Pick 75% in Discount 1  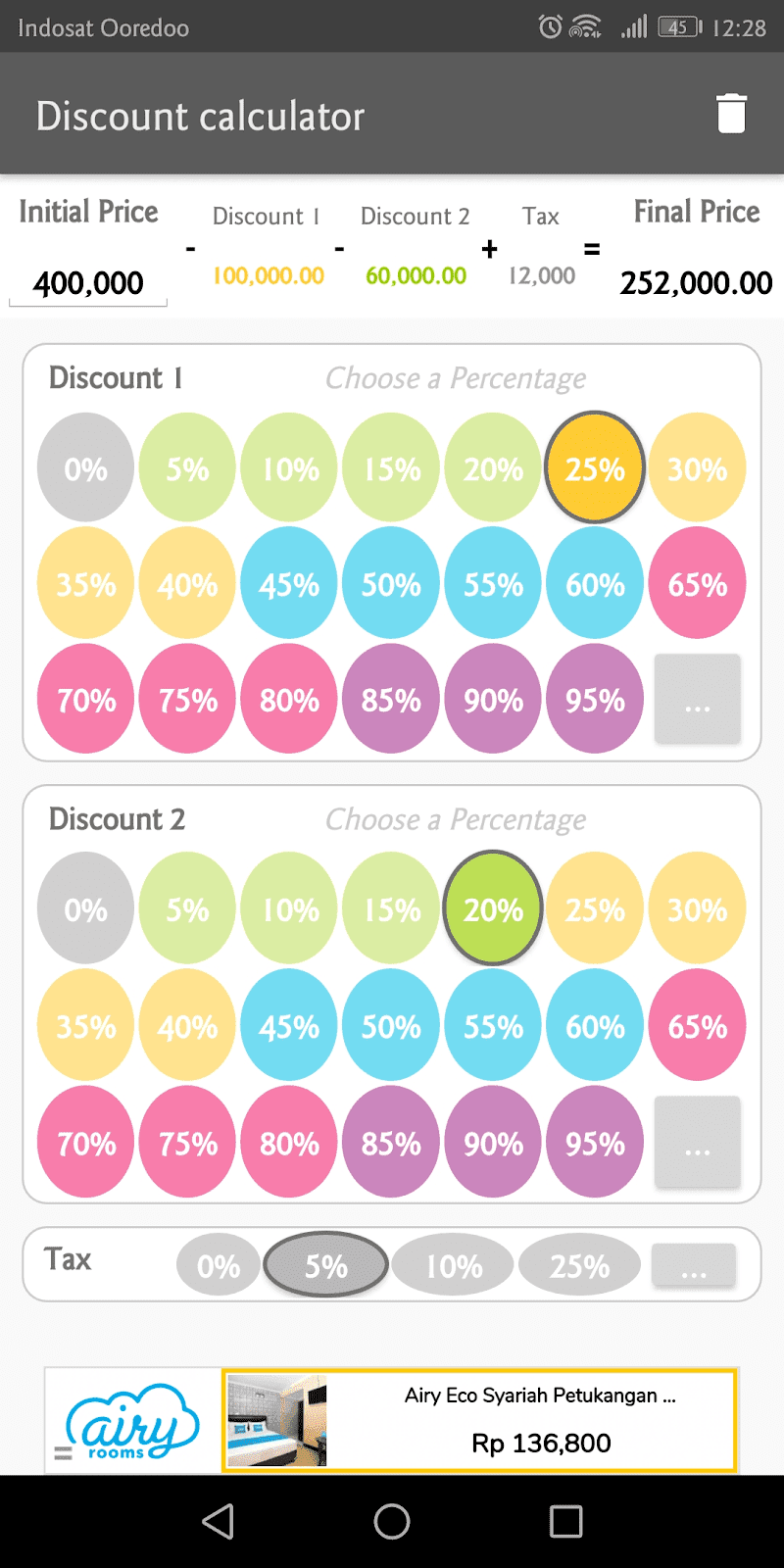coord(187,700)
